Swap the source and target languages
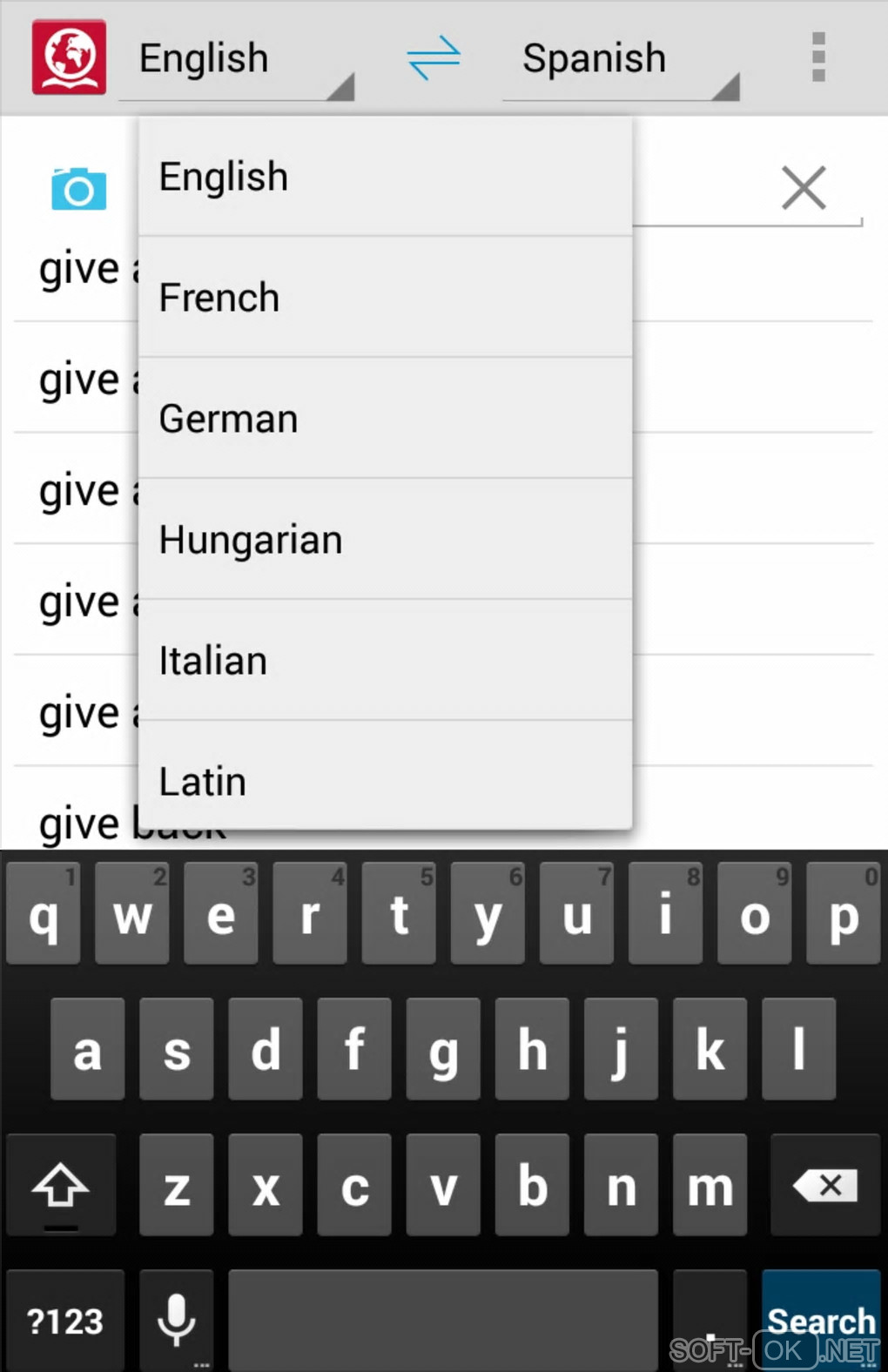Viewport: 888px width, 1372px height. pyautogui.click(x=433, y=58)
